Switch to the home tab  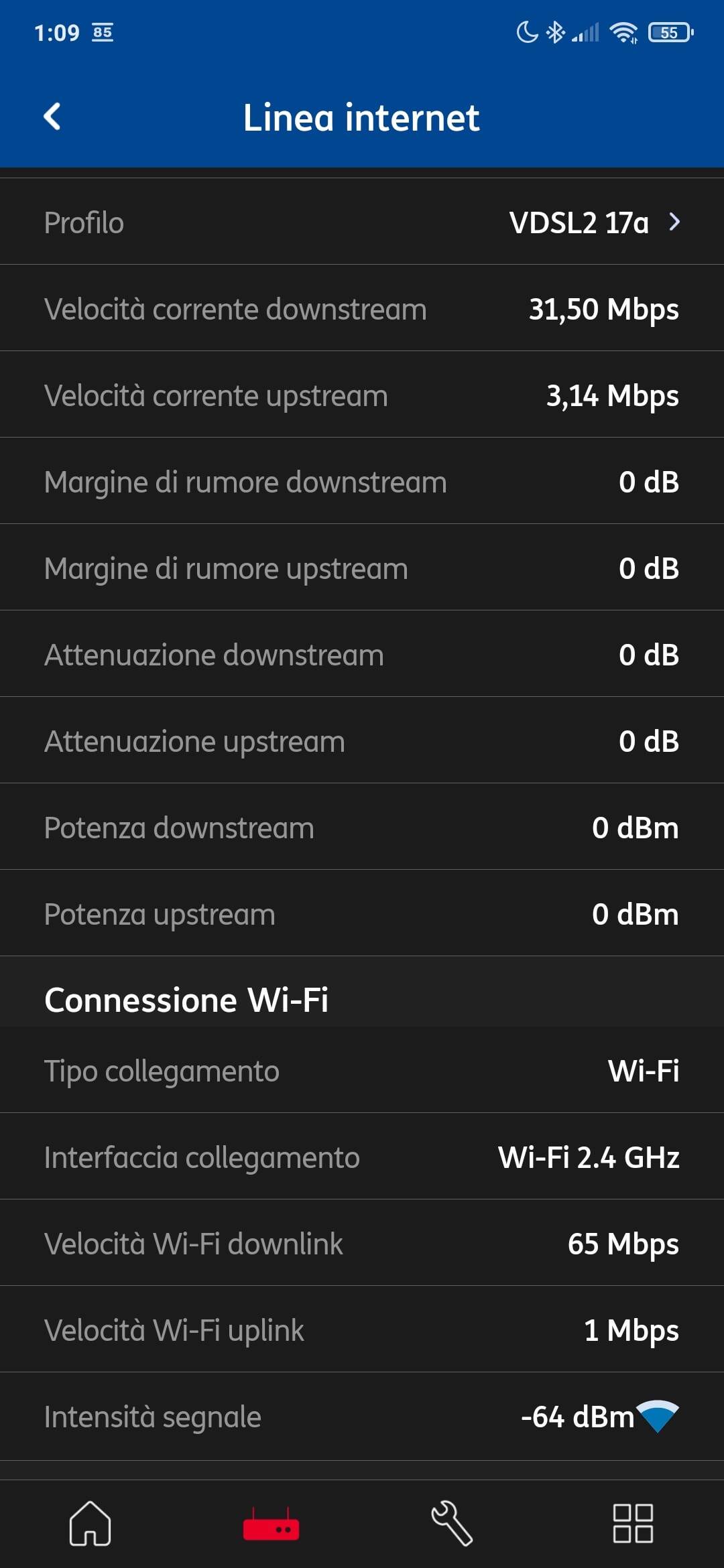point(90,1523)
